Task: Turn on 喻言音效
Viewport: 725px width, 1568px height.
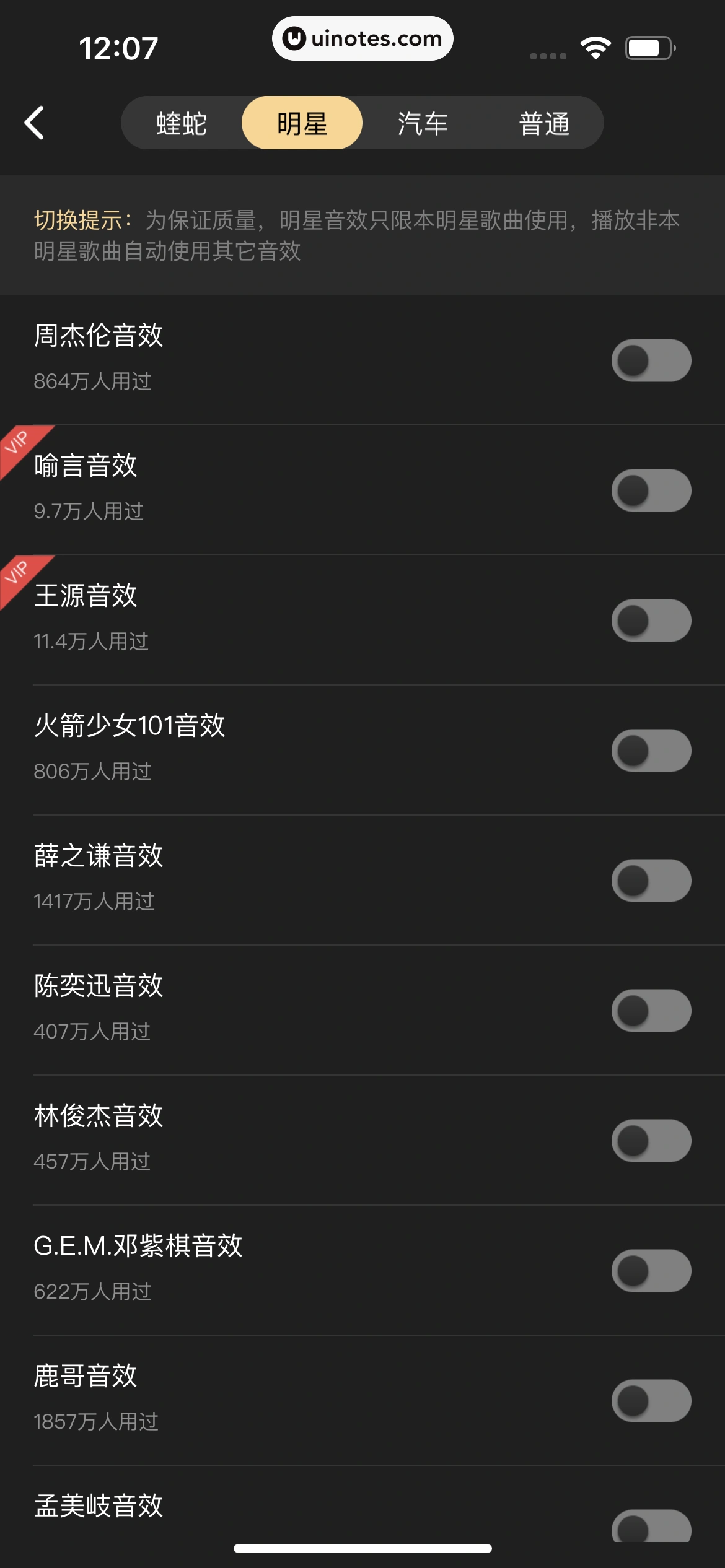Action: [651, 490]
